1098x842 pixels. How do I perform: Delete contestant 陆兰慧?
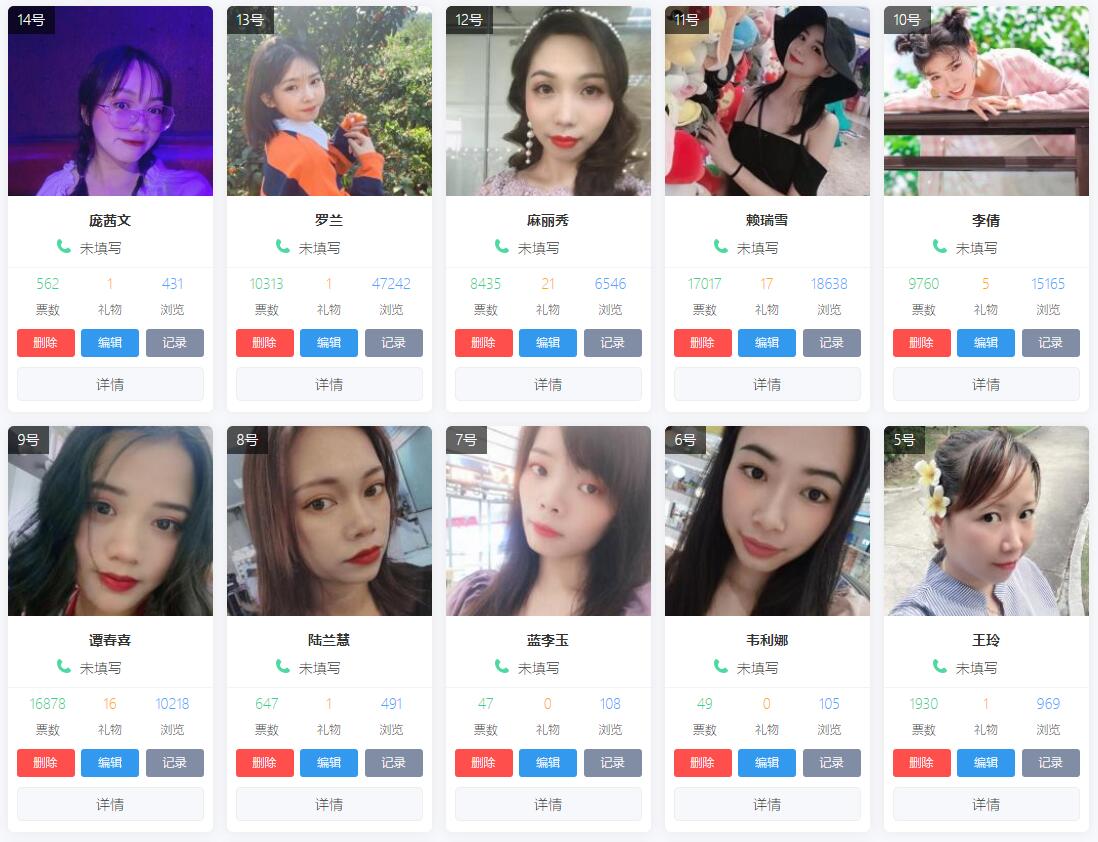[x=264, y=763]
